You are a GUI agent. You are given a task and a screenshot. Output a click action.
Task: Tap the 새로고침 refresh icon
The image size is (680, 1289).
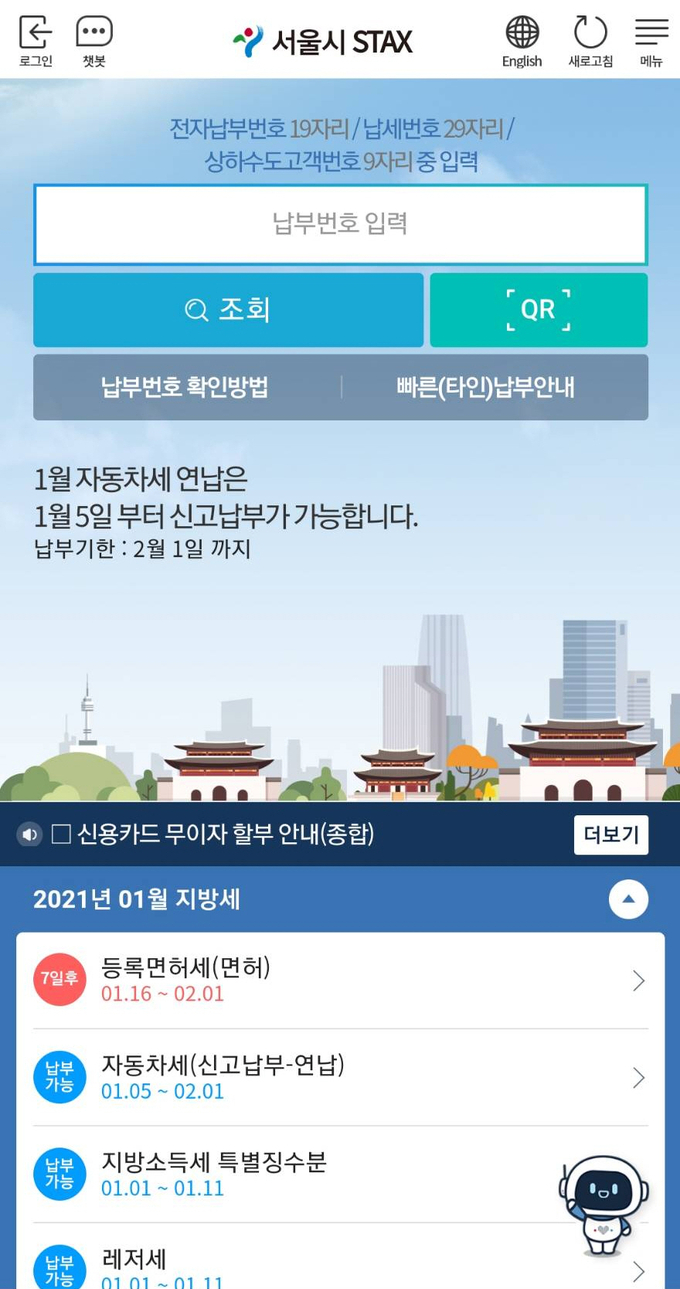coord(590,41)
